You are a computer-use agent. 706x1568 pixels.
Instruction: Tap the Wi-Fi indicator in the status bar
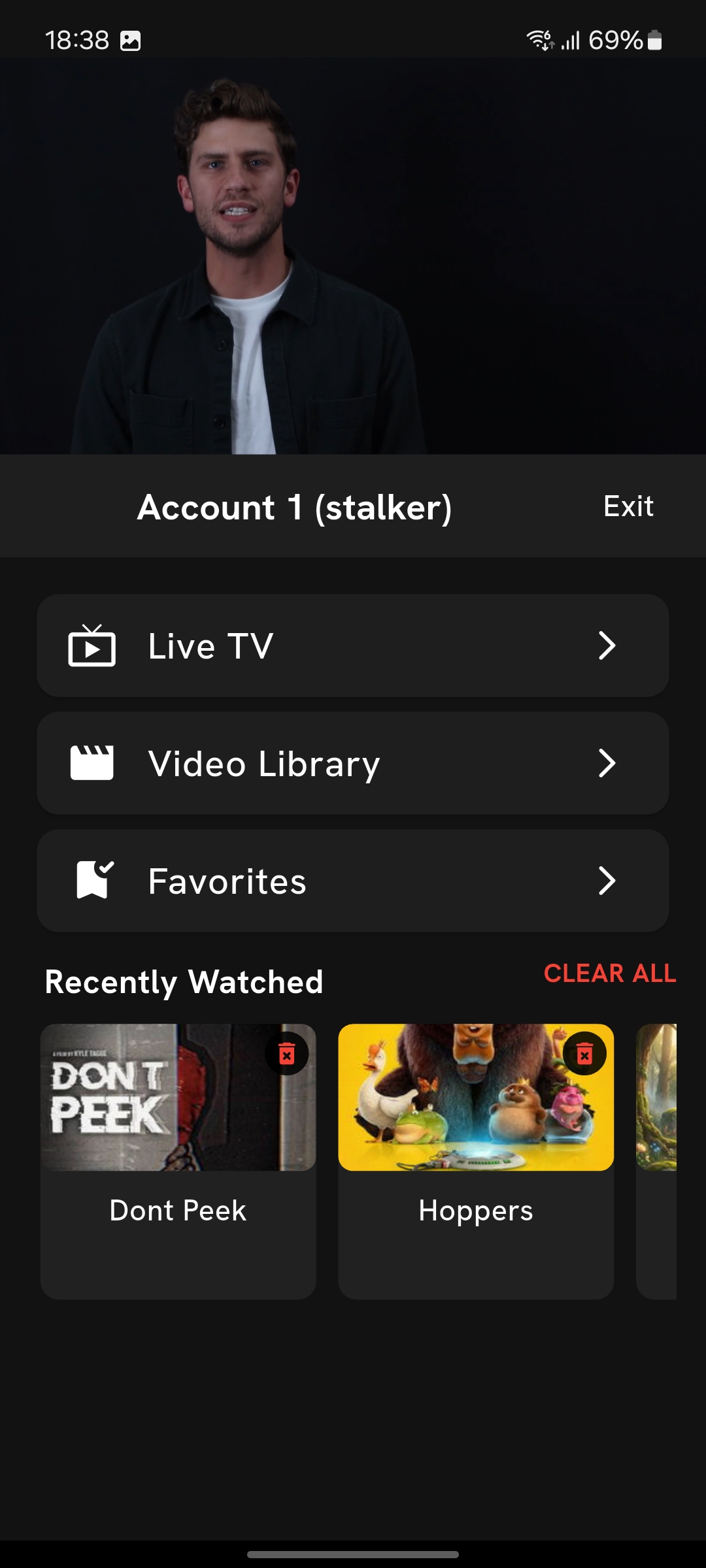[x=539, y=41]
